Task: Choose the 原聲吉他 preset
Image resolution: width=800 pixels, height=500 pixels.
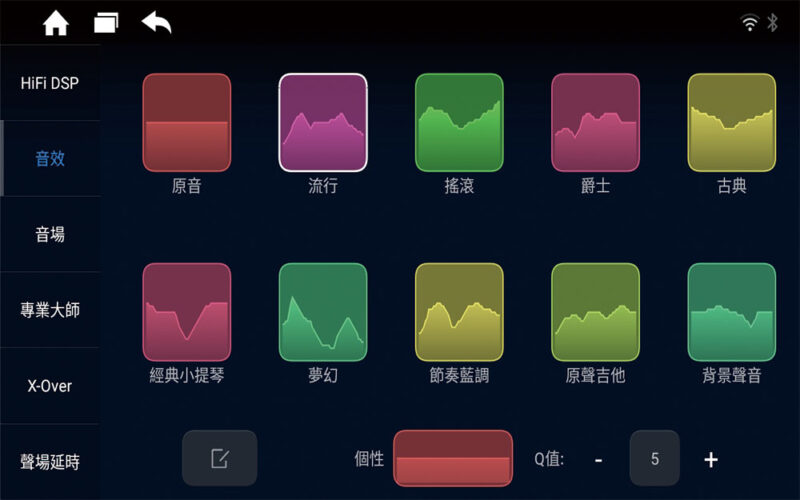Action: (595, 312)
